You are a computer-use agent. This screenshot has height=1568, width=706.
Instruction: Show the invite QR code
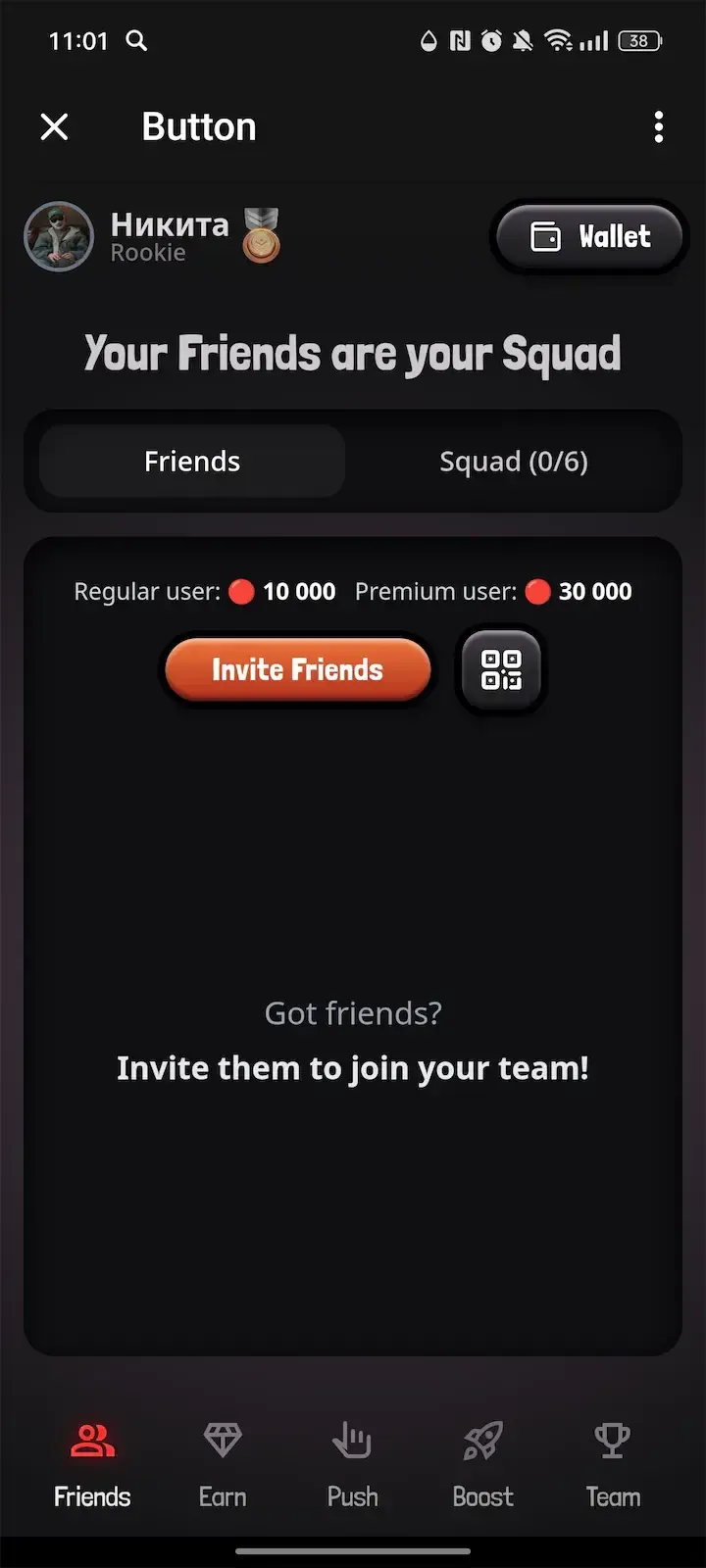coord(501,670)
